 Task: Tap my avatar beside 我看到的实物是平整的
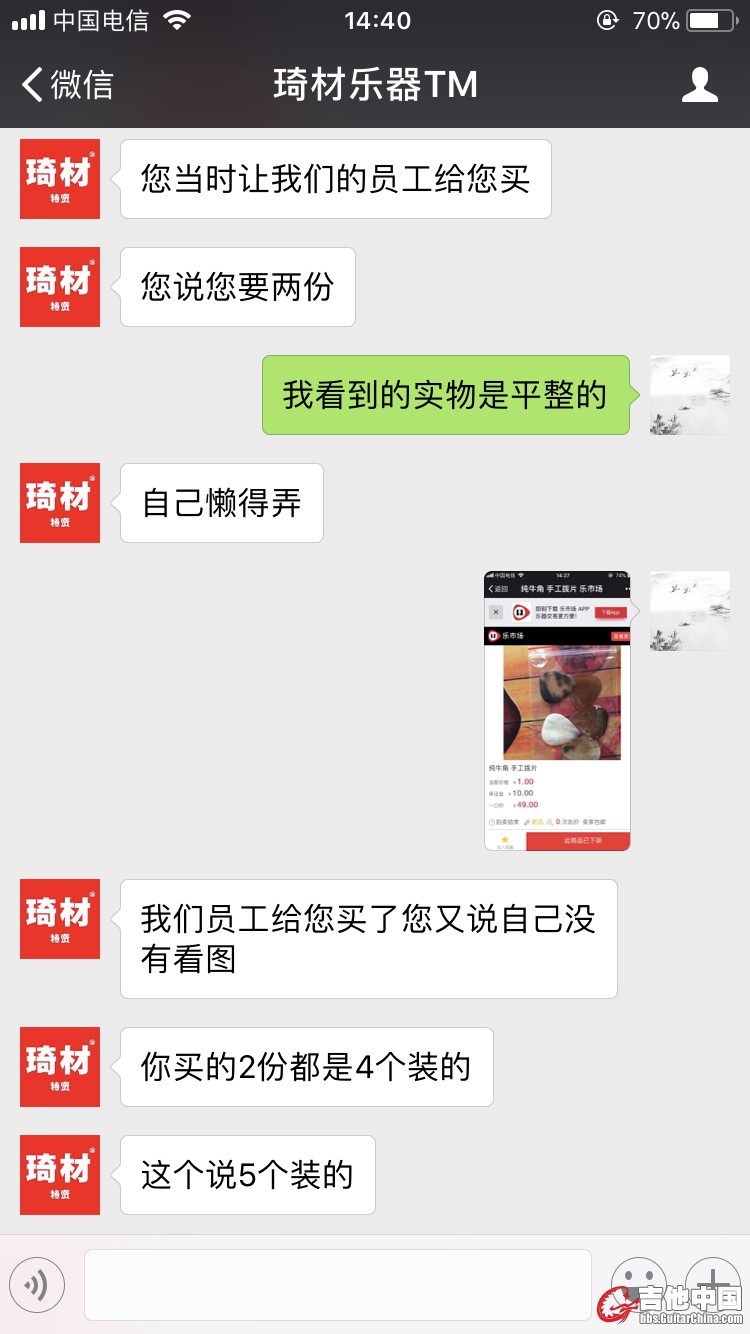pos(690,395)
